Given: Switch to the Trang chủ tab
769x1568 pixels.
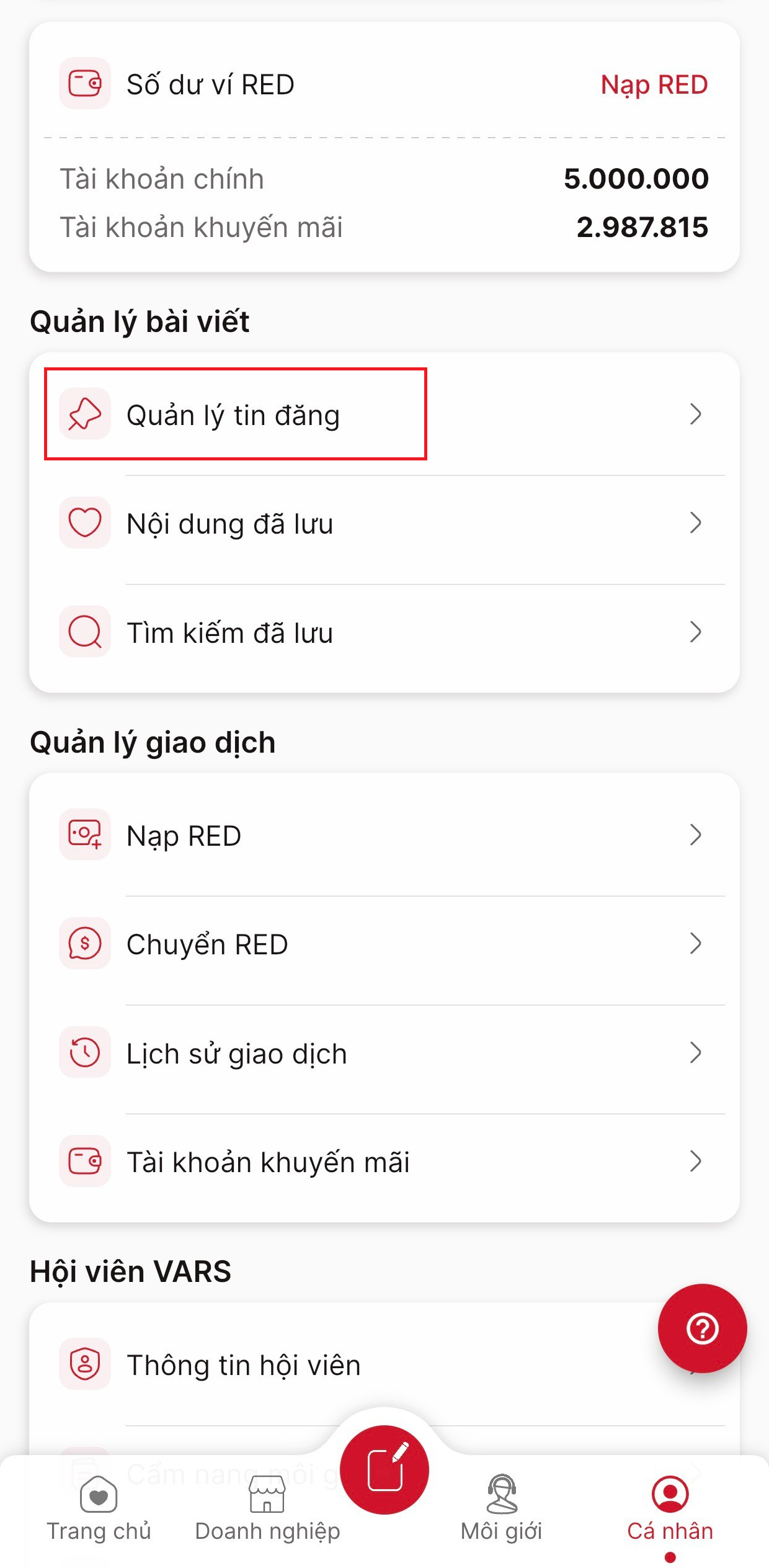Looking at the screenshot, I should (x=99, y=1508).
